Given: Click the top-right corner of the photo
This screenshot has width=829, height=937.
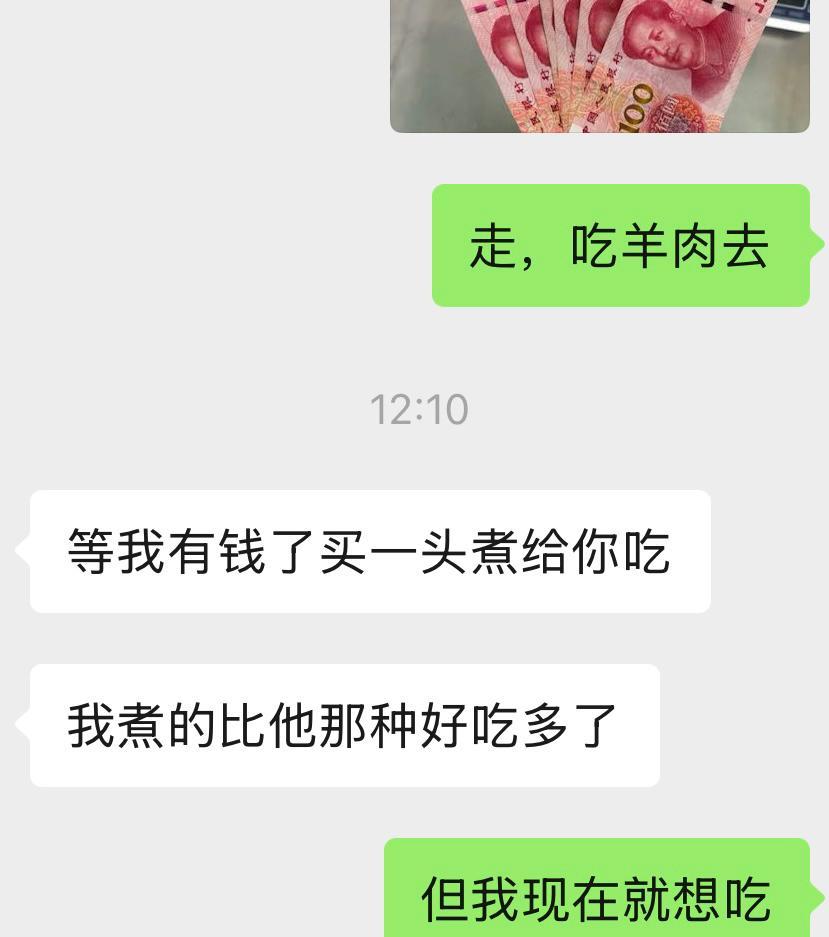Looking at the screenshot, I should (800, 10).
